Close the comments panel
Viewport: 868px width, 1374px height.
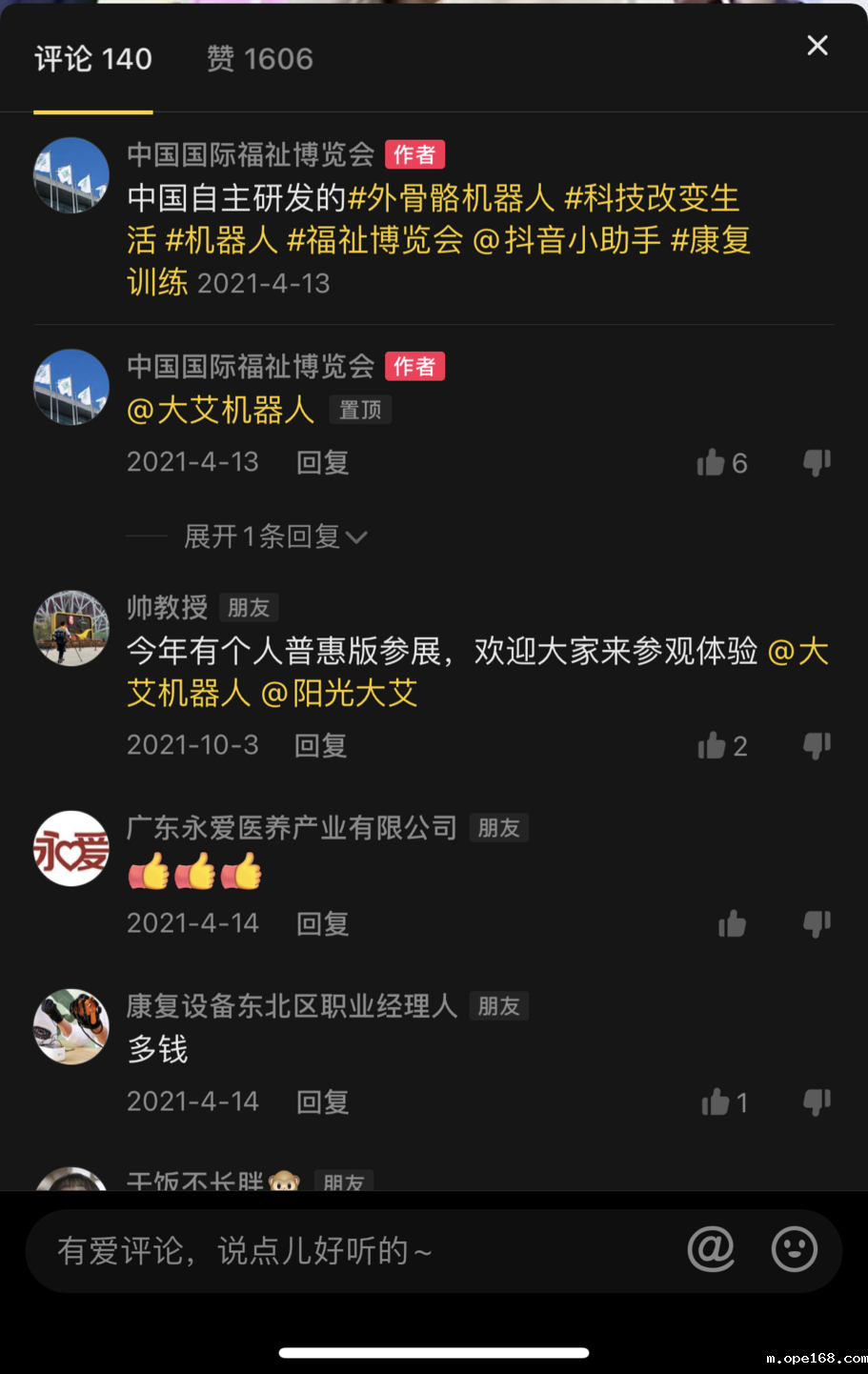[817, 46]
